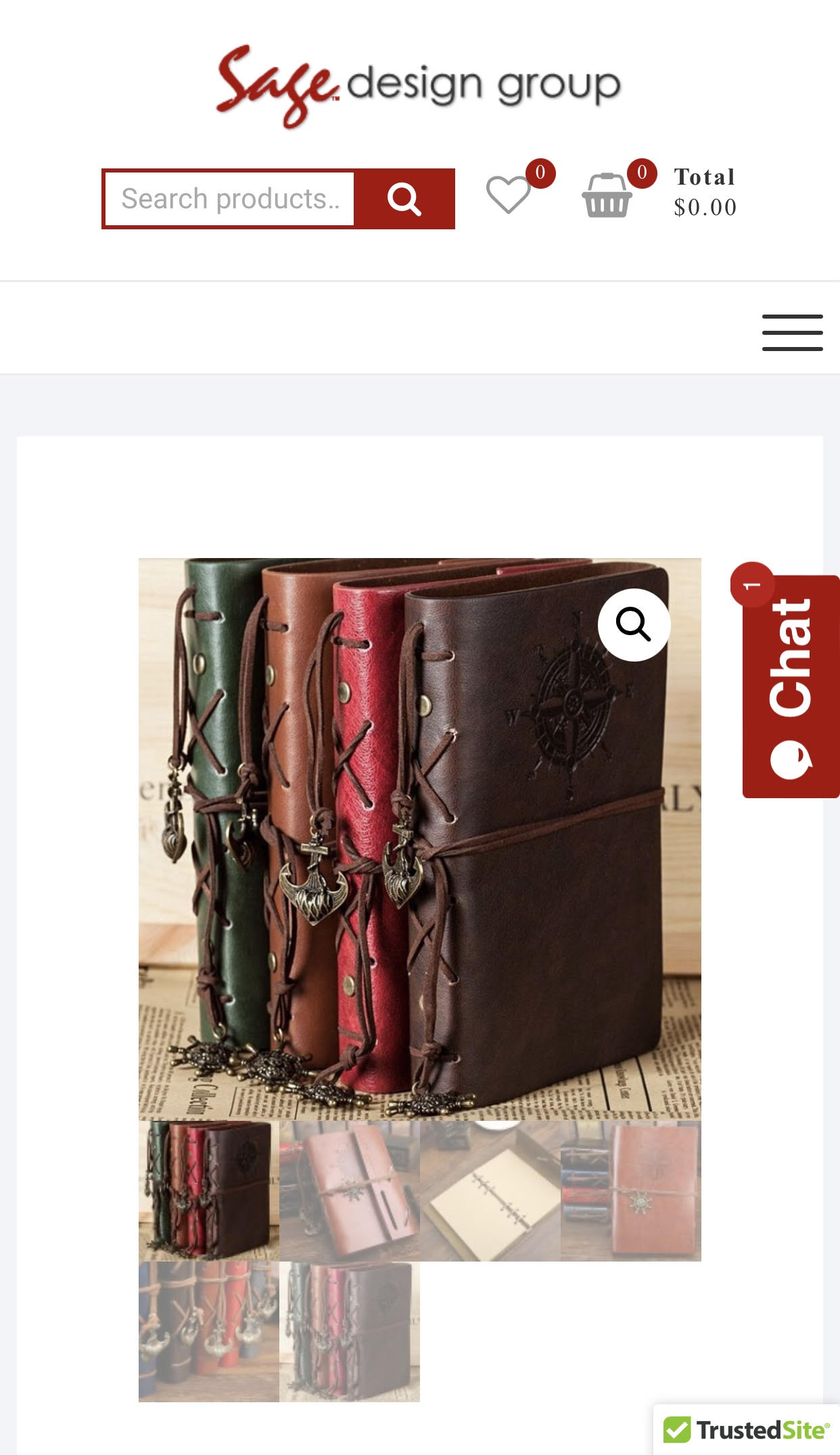Select the tan notebook with pen thumbnail
The height and width of the screenshot is (1455, 840).
coord(350,1191)
